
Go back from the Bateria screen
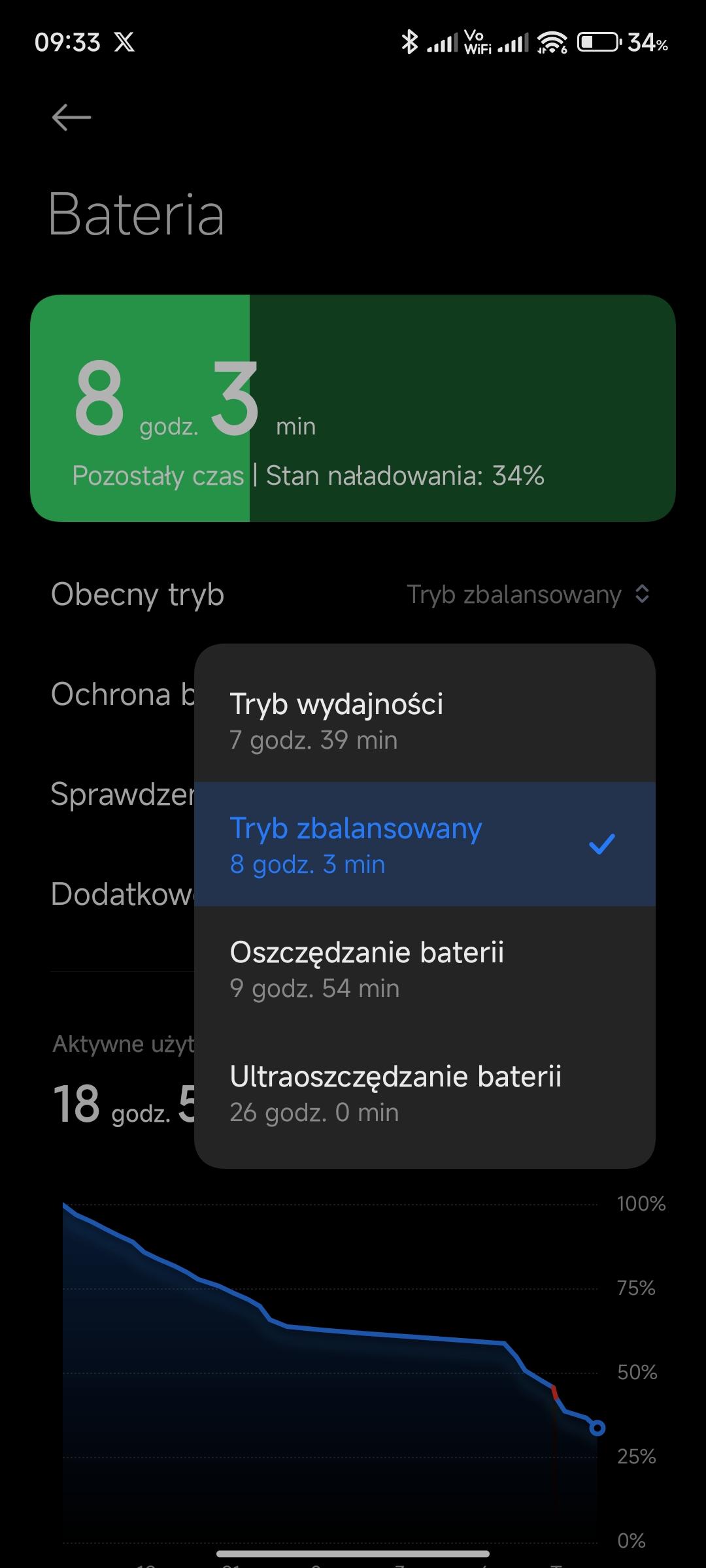(x=71, y=118)
